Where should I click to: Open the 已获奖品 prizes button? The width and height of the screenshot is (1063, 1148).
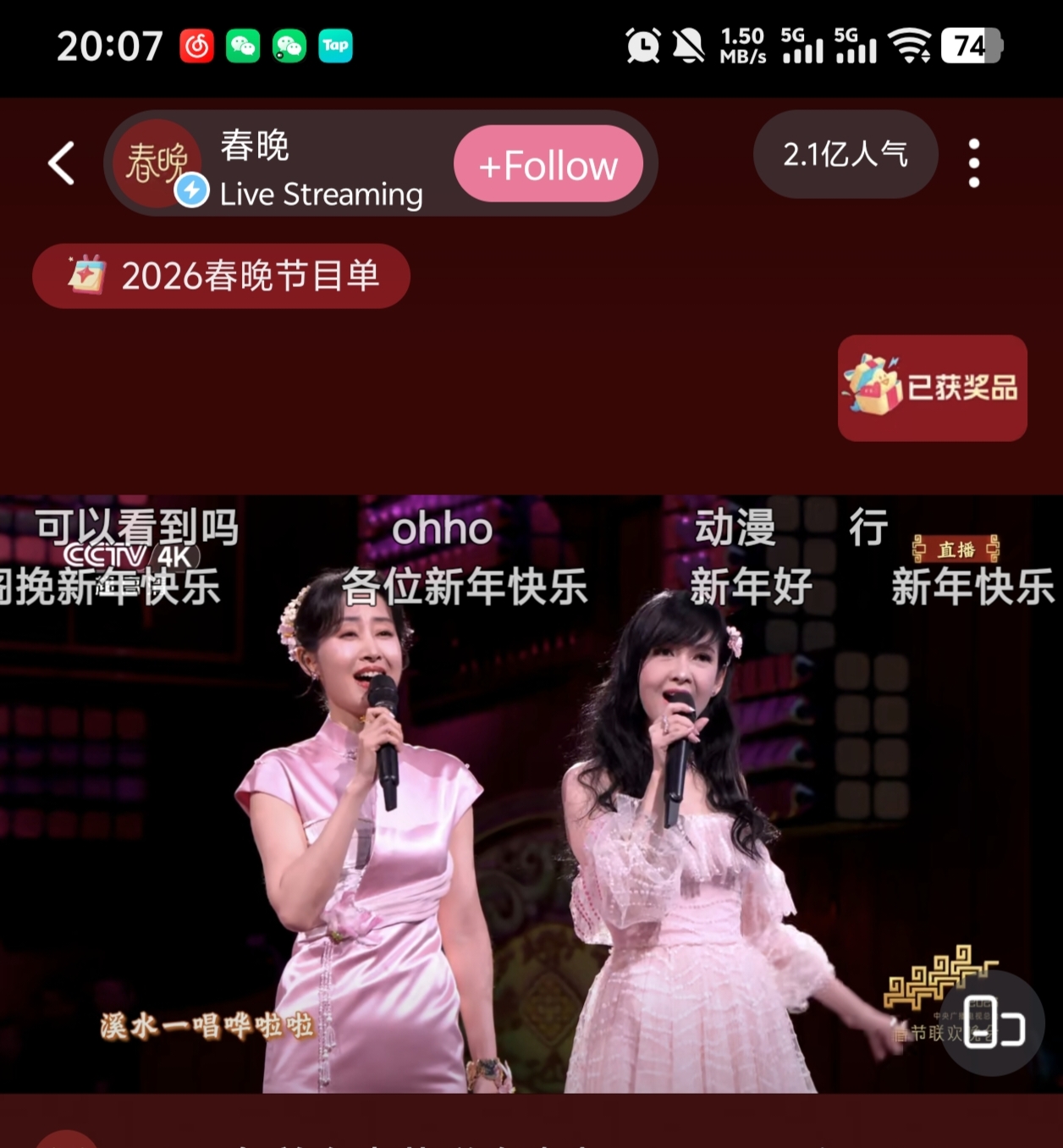[x=932, y=388]
